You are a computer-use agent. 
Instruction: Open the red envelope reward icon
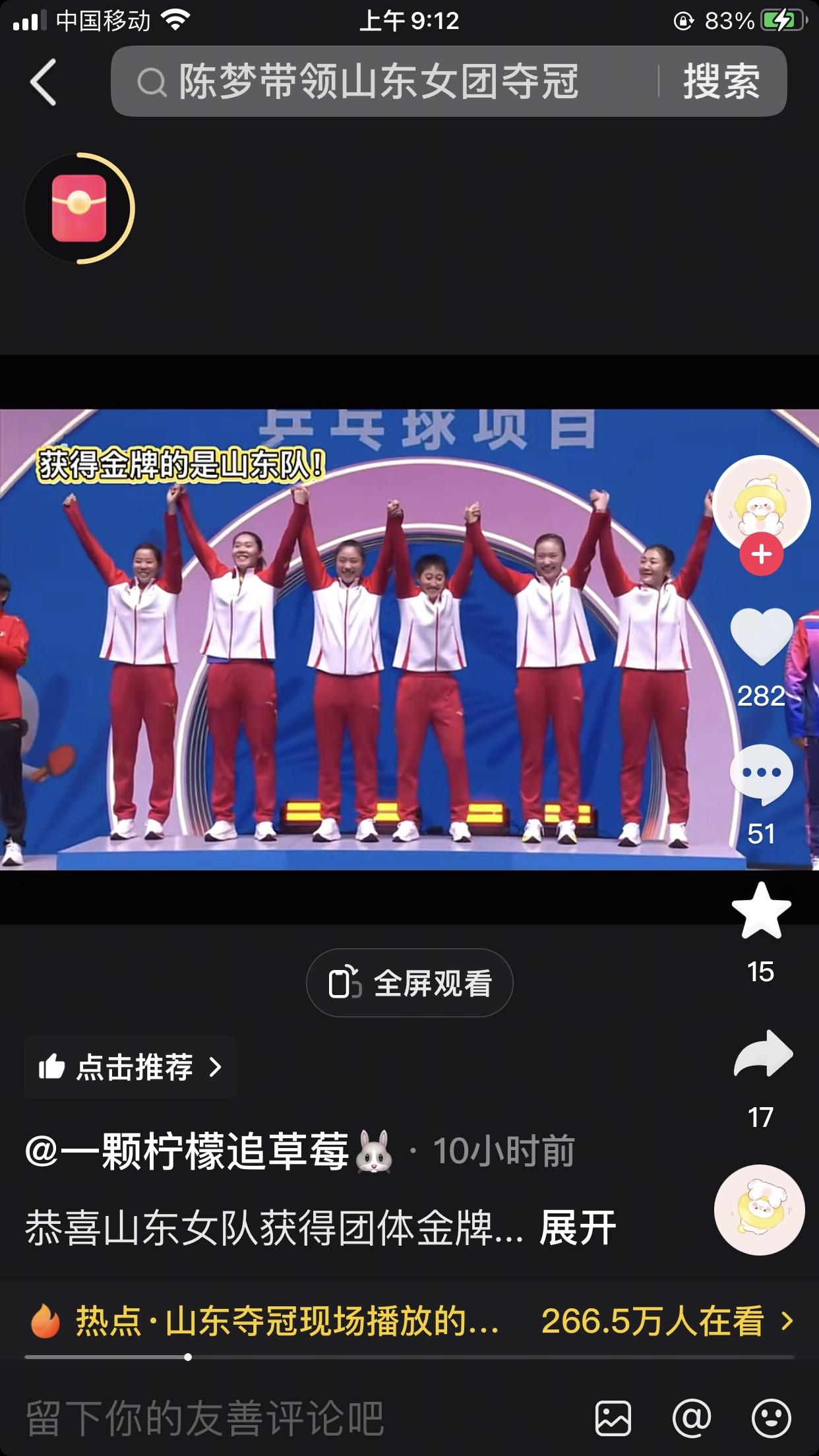pyautogui.click(x=79, y=207)
